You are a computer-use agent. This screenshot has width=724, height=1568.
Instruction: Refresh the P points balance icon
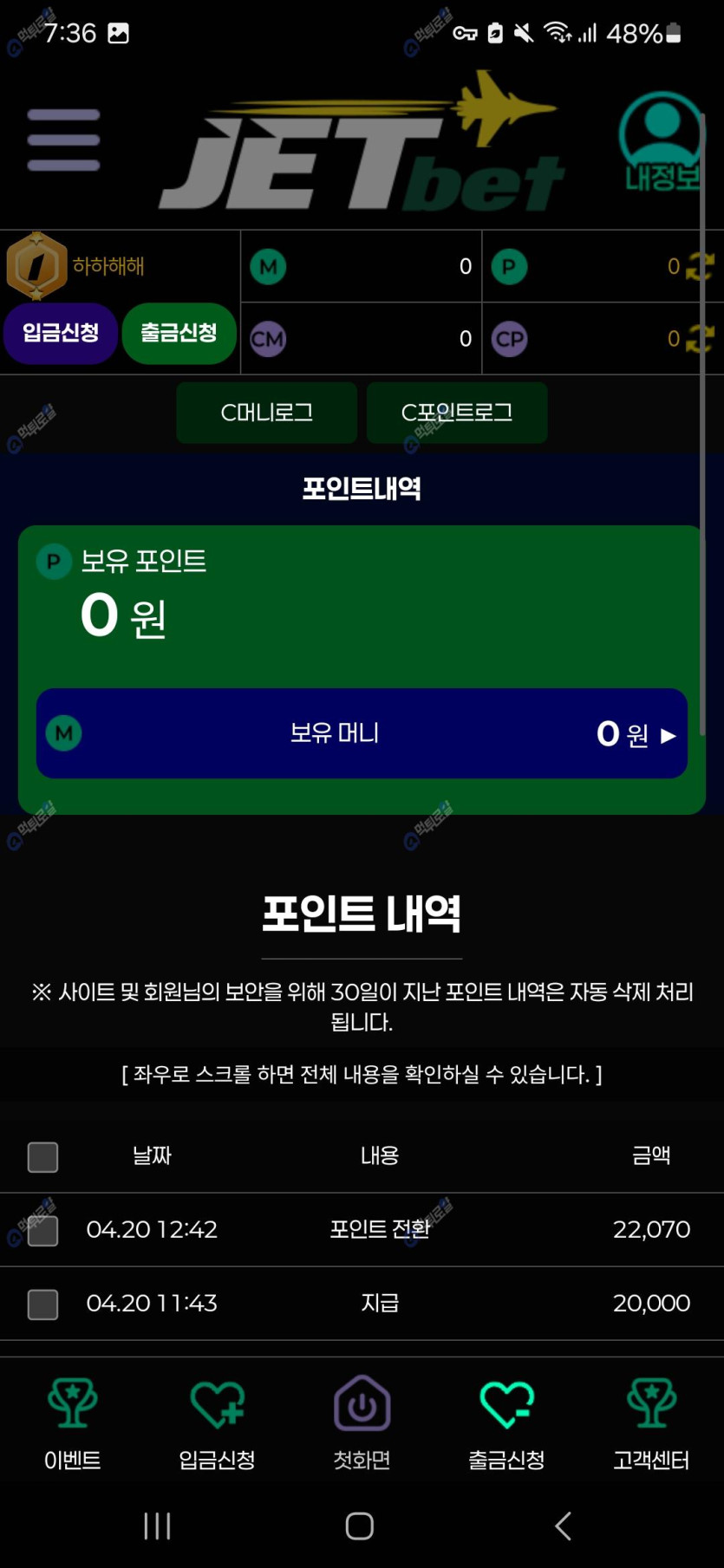[x=700, y=266]
